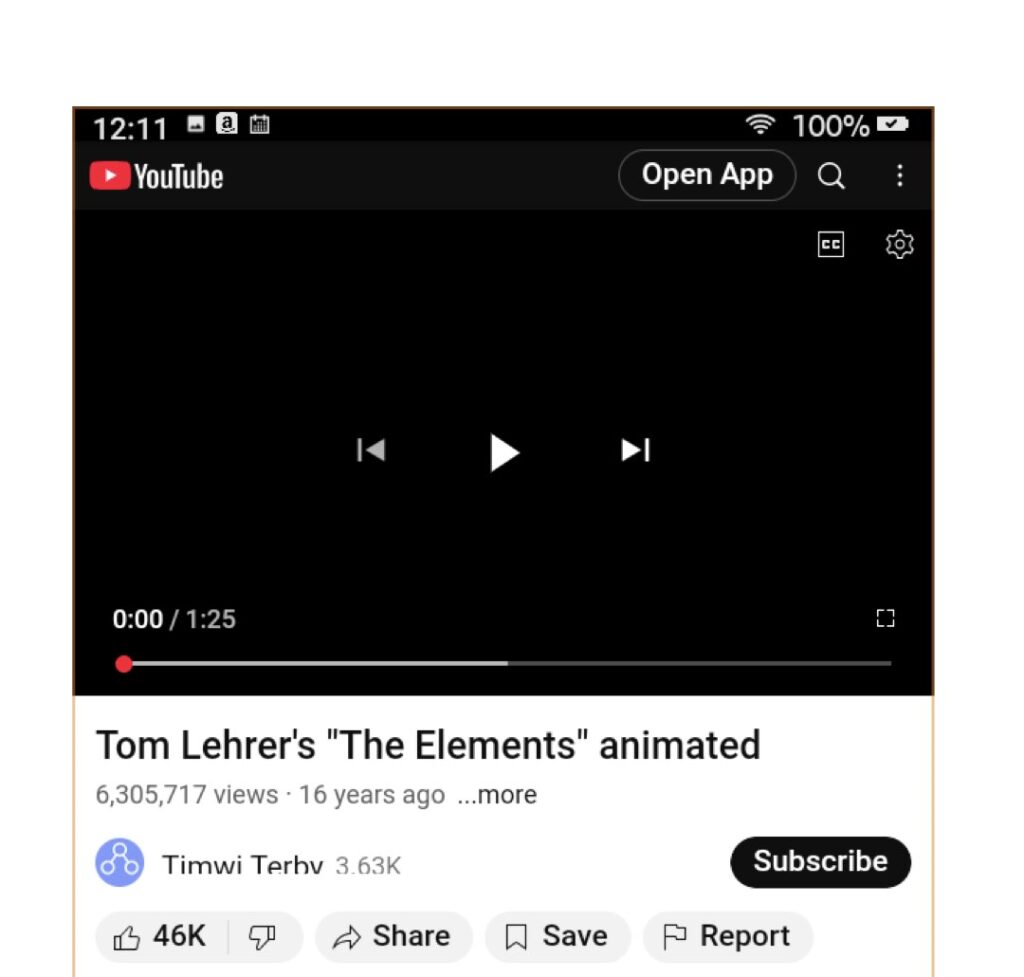This screenshot has width=1024, height=977.
Task: Open video settings gear
Action: (x=899, y=245)
